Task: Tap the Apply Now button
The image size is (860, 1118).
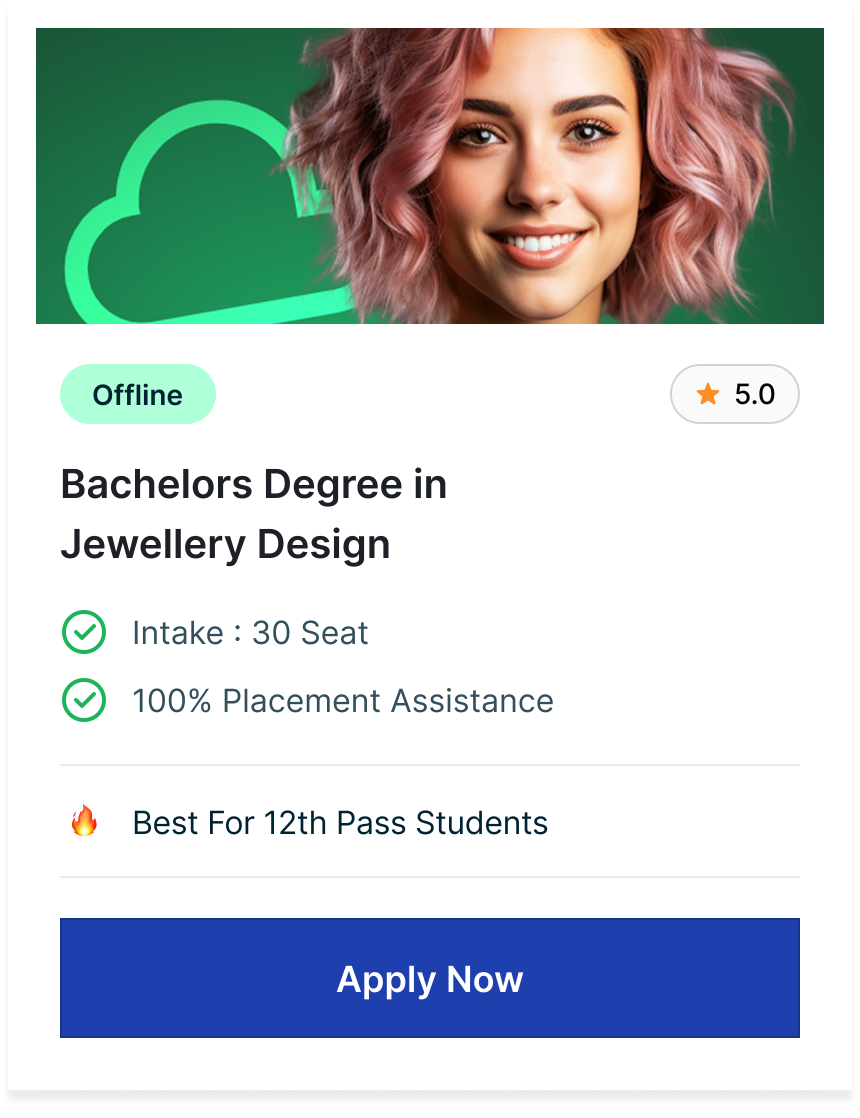Action: click(430, 978)
